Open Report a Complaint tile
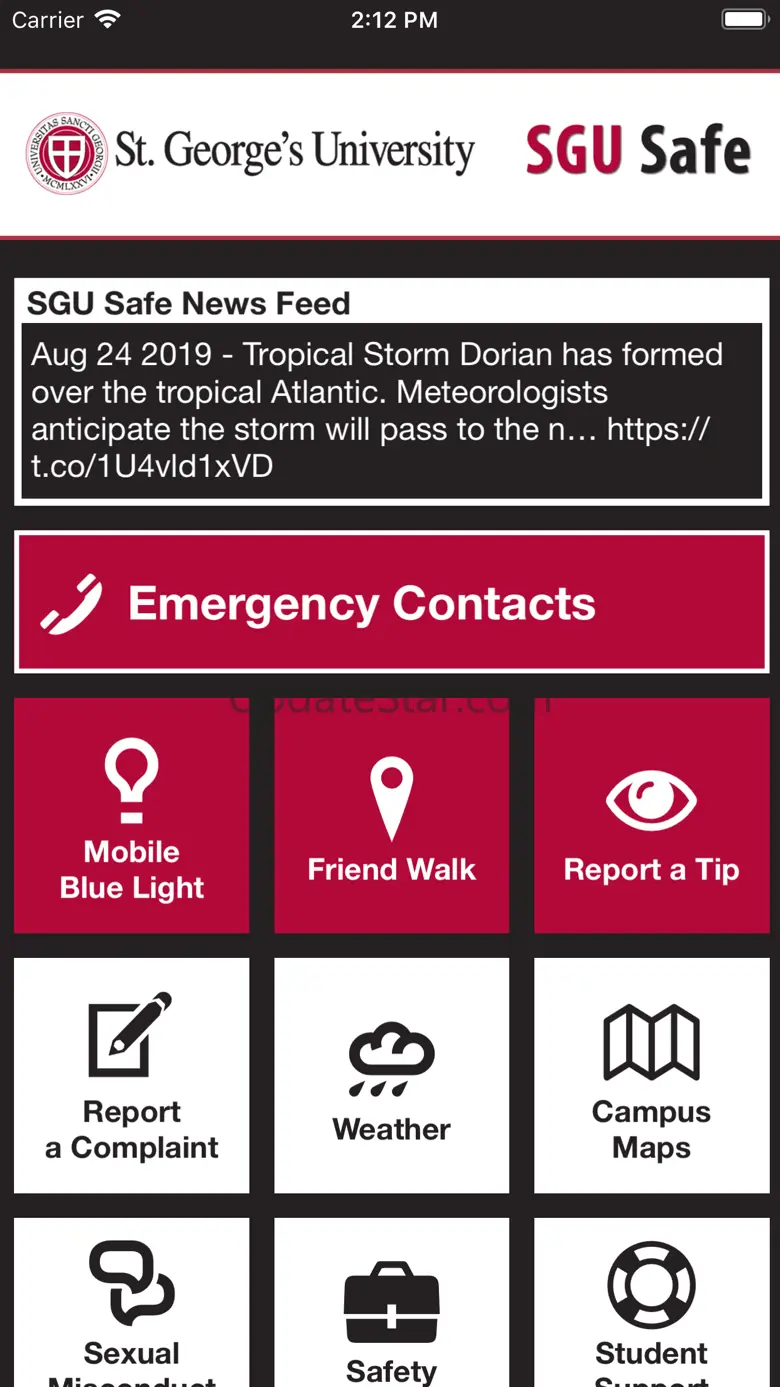This screenshot has width=780, height=1387. 132,1076
